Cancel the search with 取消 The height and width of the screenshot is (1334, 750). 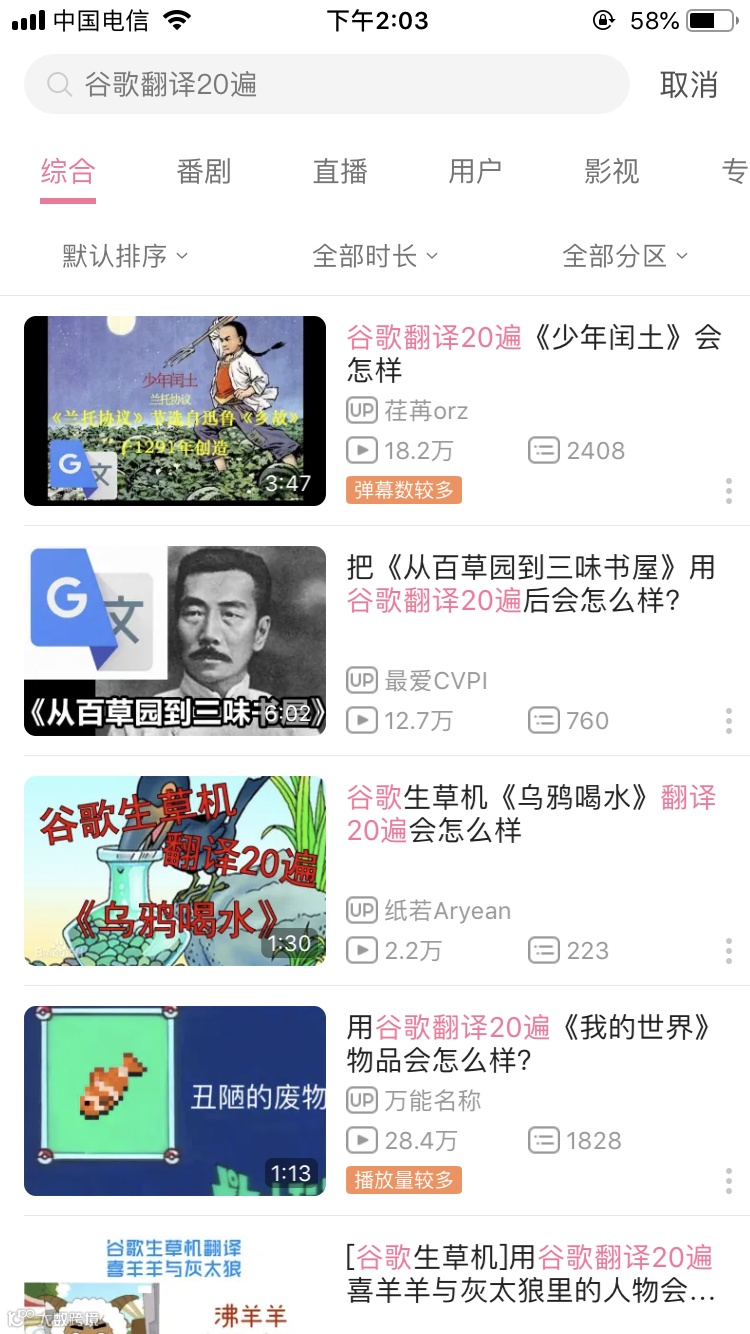click(x=688, y=85)
